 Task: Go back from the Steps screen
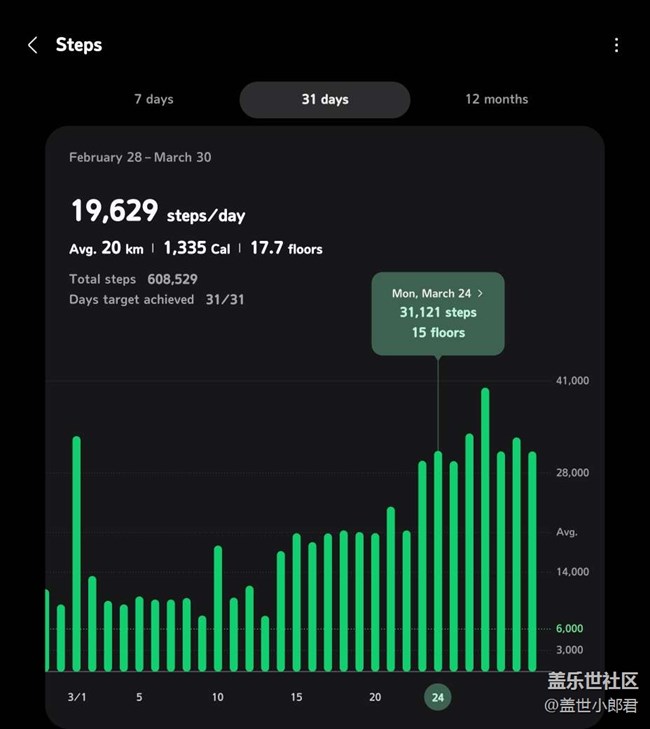pyautogui.click(x=33, y=45)
